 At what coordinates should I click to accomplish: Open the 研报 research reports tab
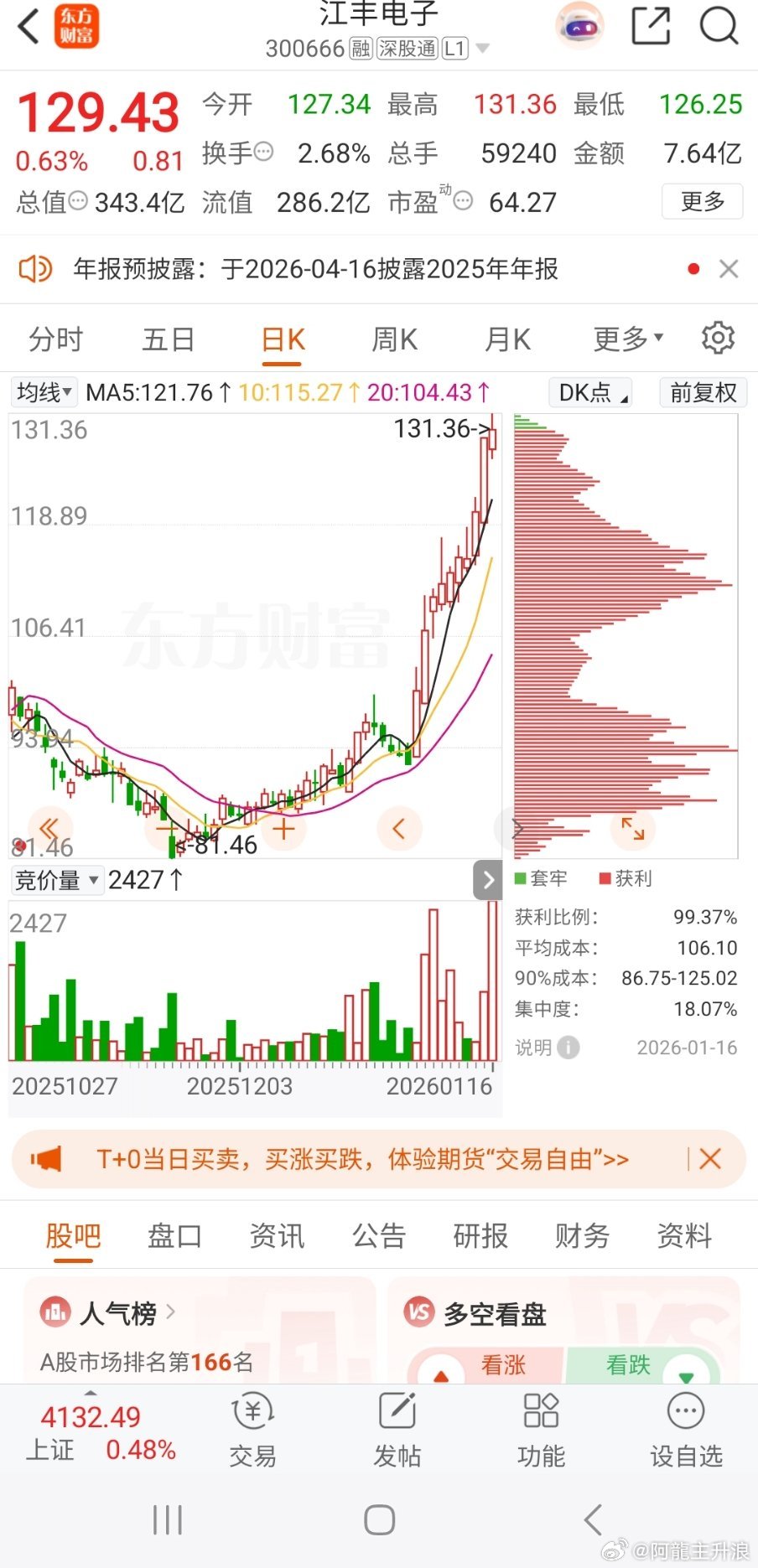480,1235
